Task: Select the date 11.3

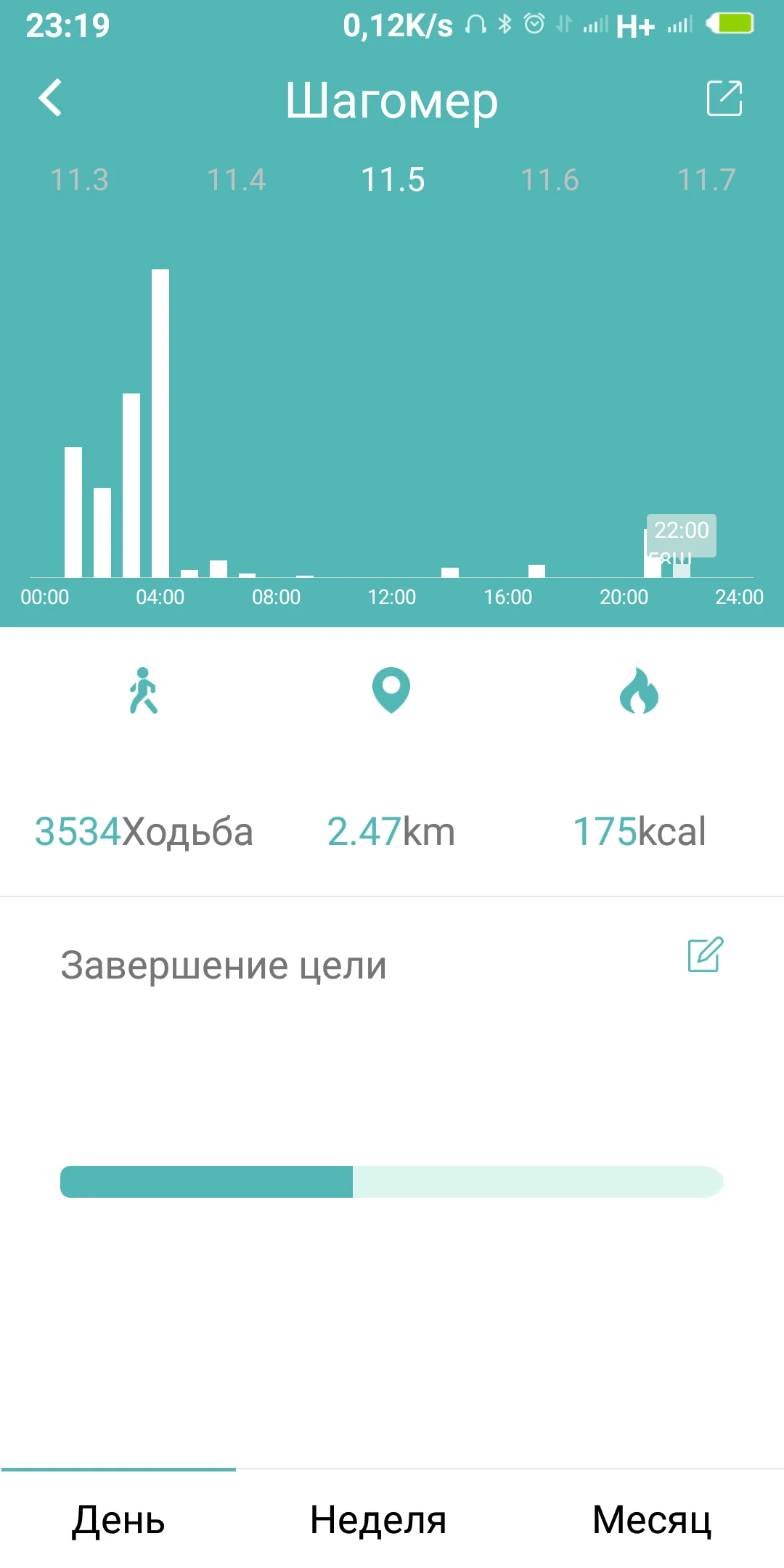Action: [x=79, y=180]
